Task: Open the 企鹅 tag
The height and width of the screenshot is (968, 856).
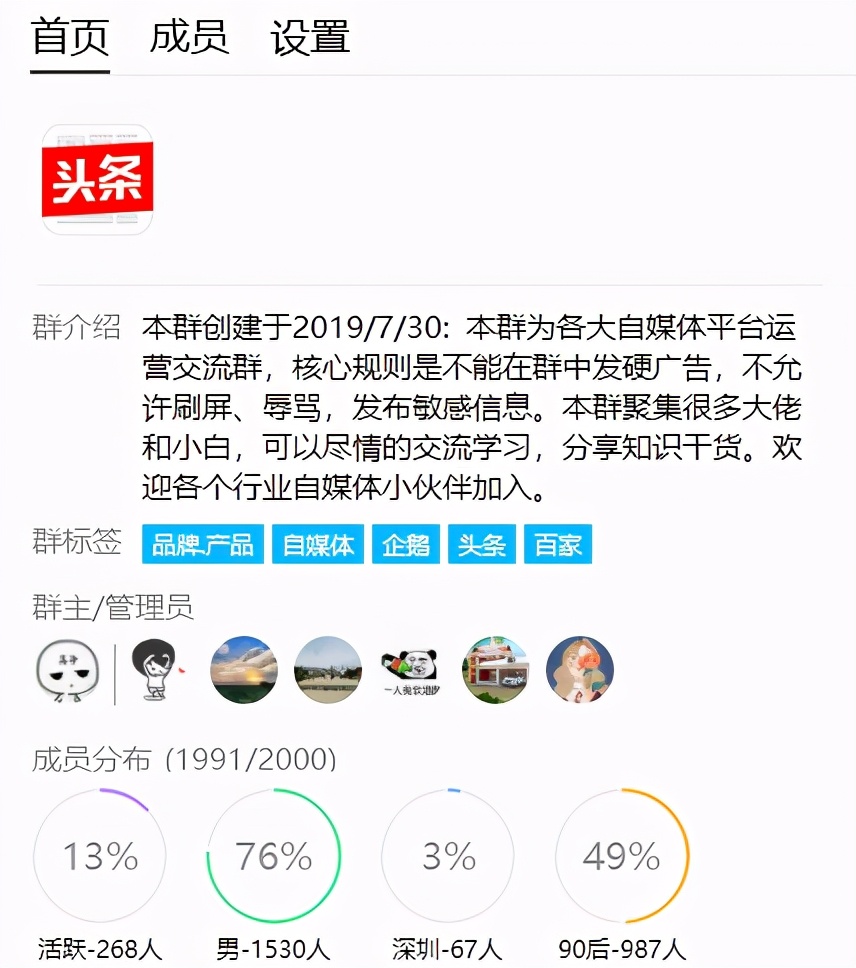Action: coord(406,544)
